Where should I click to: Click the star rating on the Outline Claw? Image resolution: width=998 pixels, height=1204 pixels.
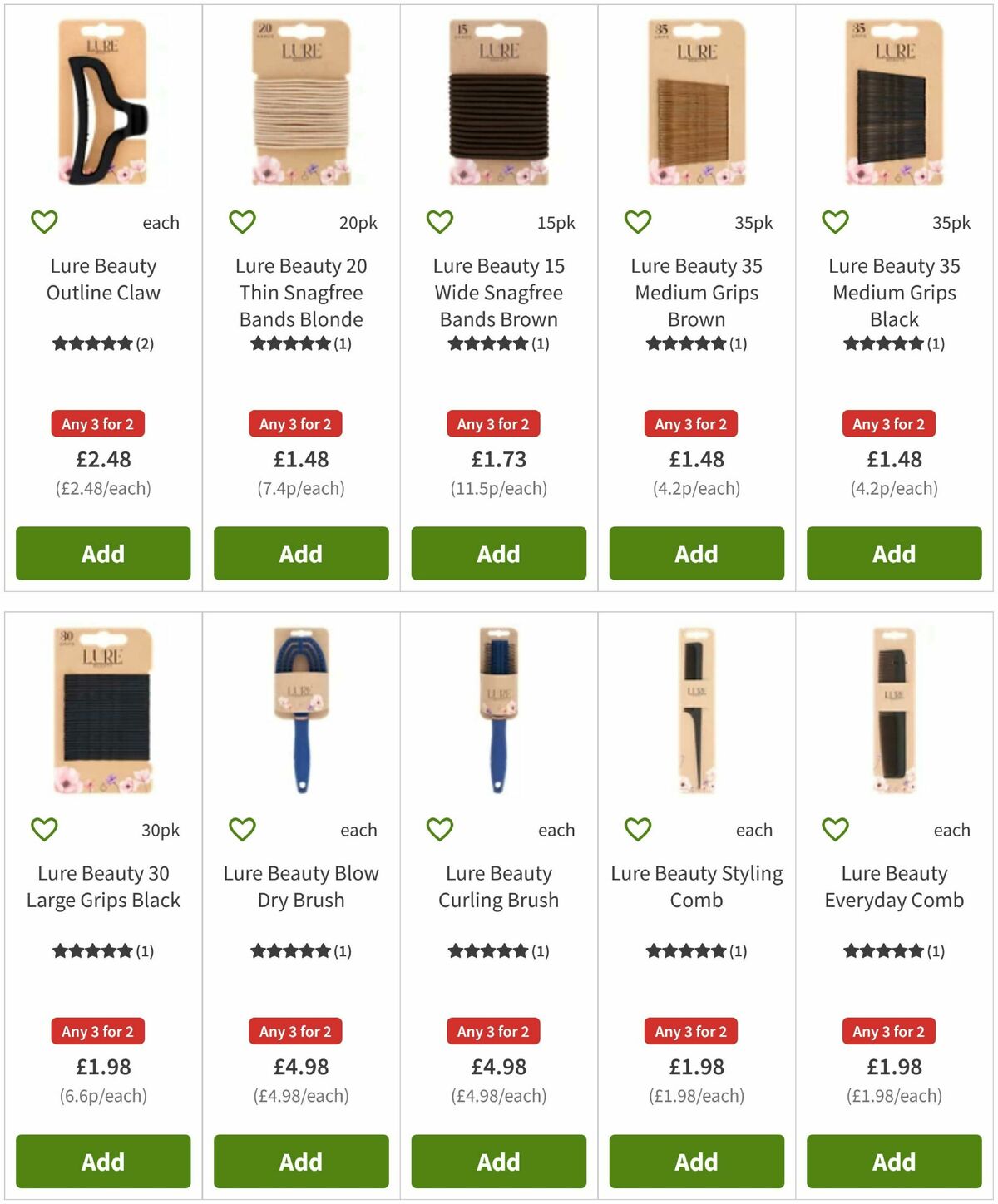pos(102,343)
